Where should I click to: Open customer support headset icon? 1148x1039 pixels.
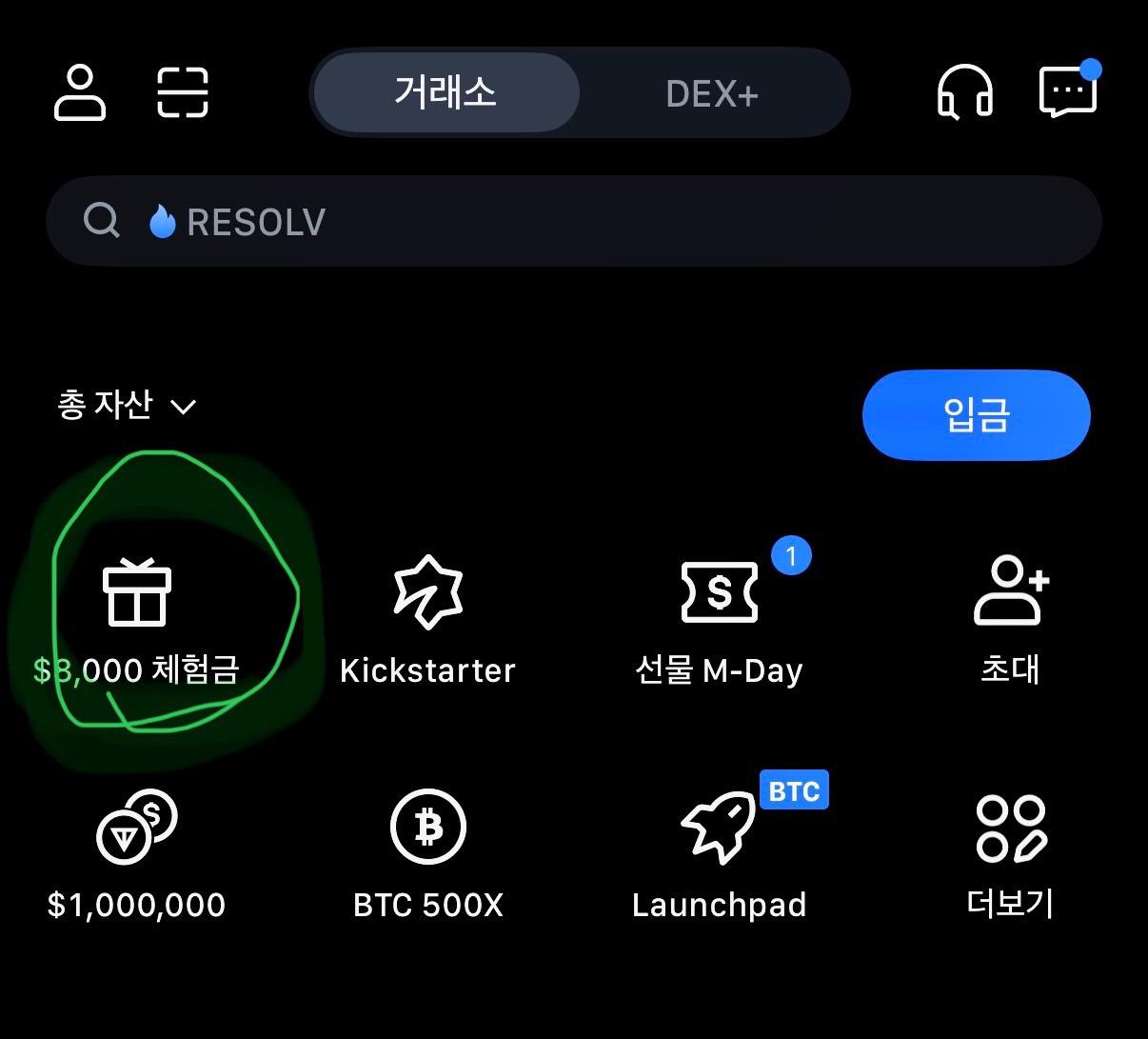(964, 92)
